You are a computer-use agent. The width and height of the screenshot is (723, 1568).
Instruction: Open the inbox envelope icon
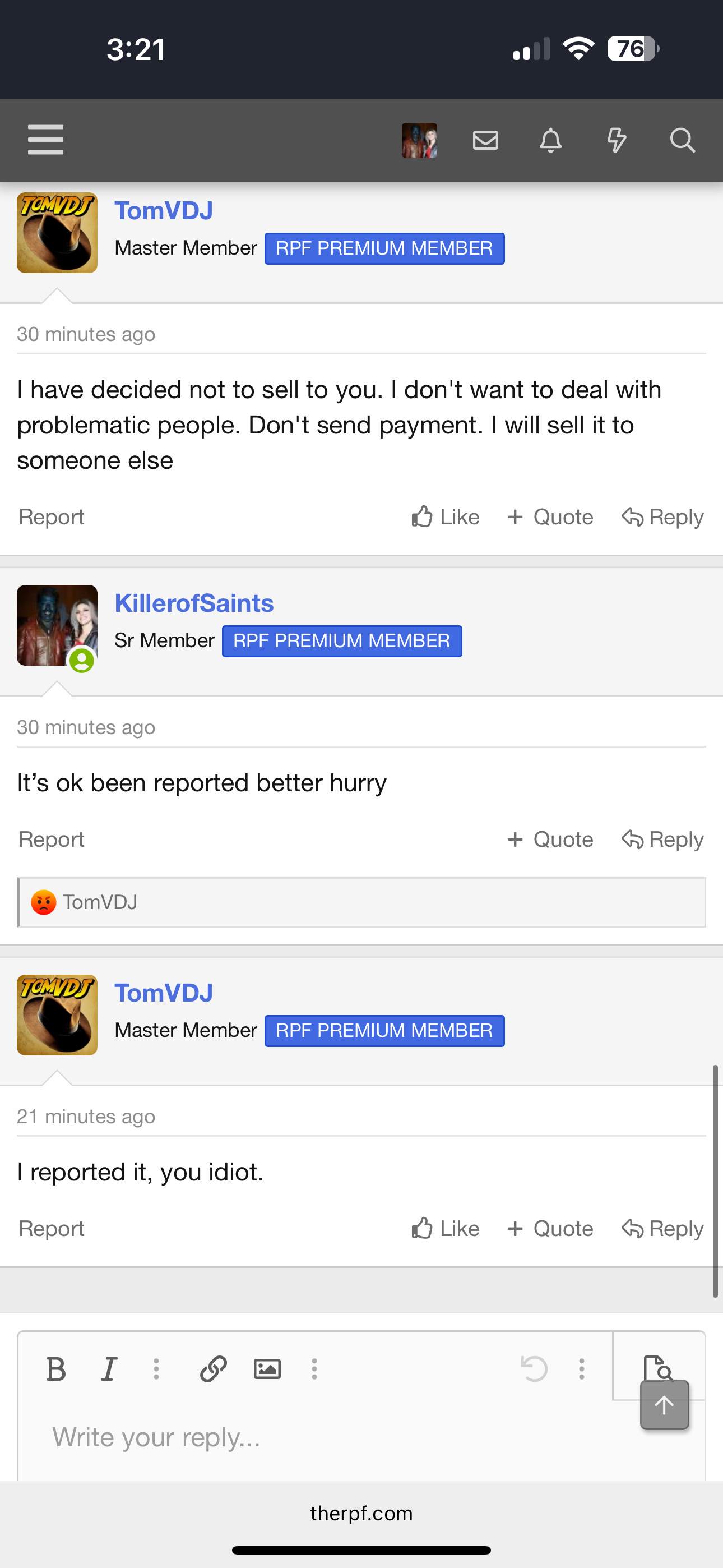coord(486,141)
